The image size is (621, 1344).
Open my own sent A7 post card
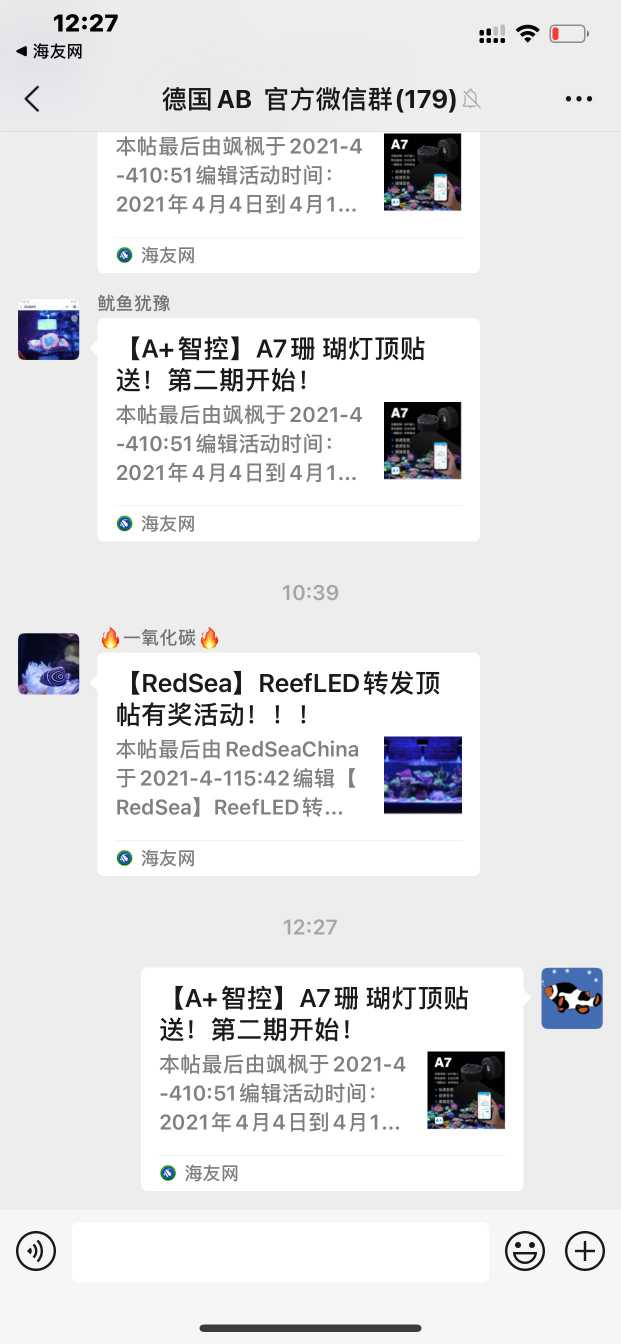332,1078
